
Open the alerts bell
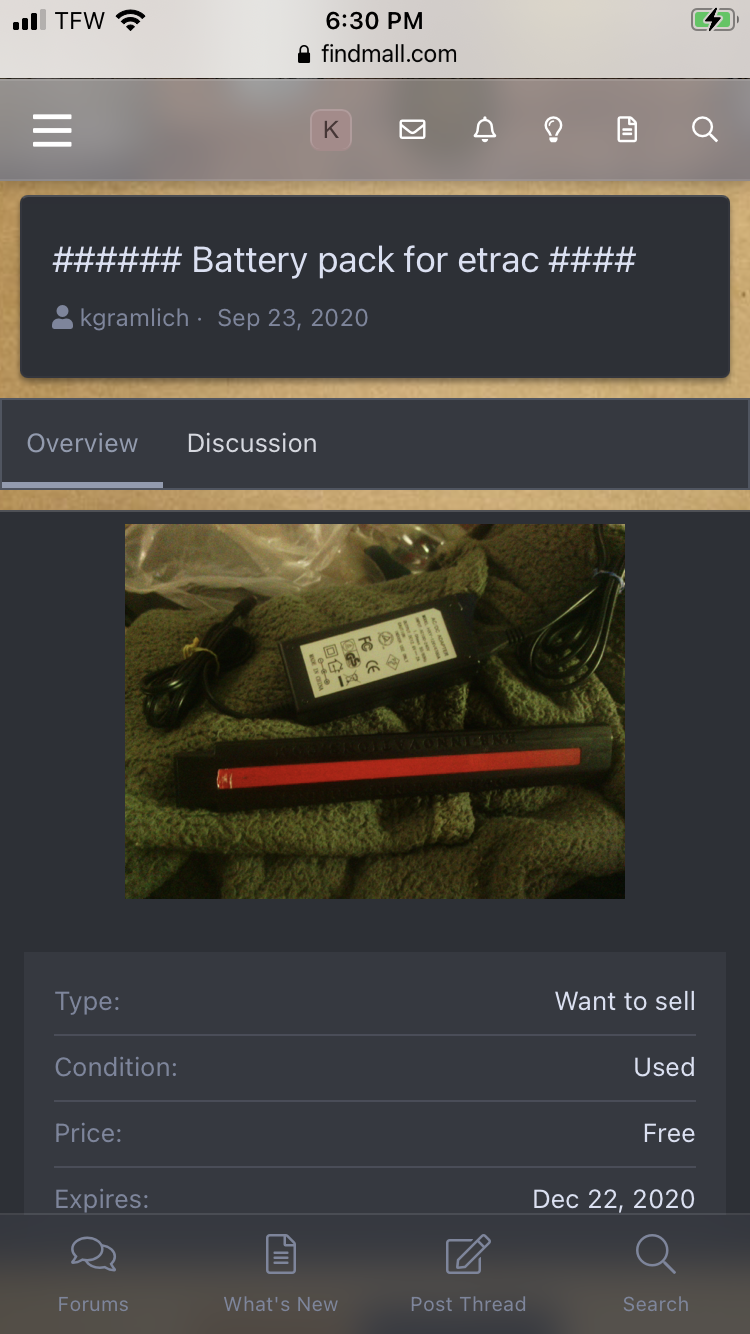(x=485, y=130)
